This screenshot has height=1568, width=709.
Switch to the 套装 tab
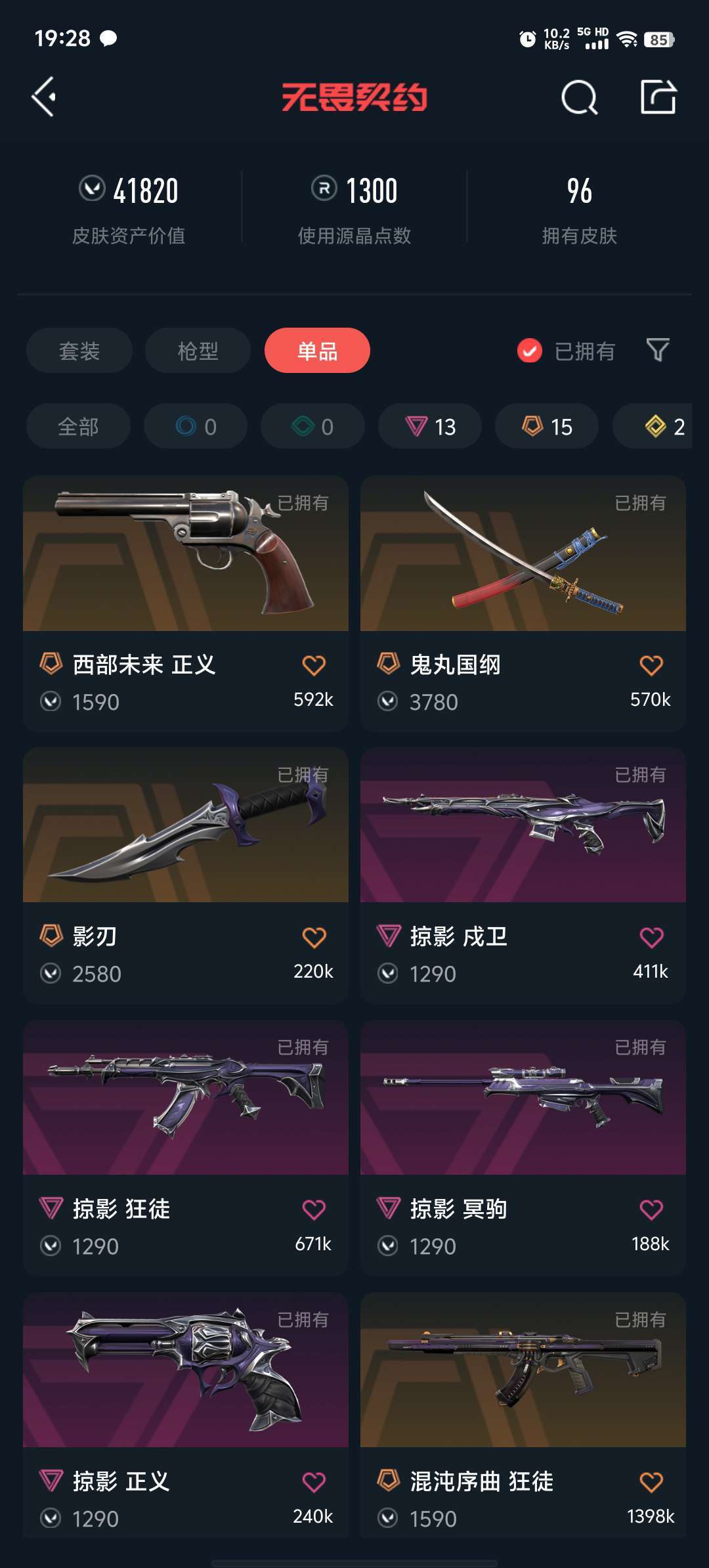click(x=79, y=351)
